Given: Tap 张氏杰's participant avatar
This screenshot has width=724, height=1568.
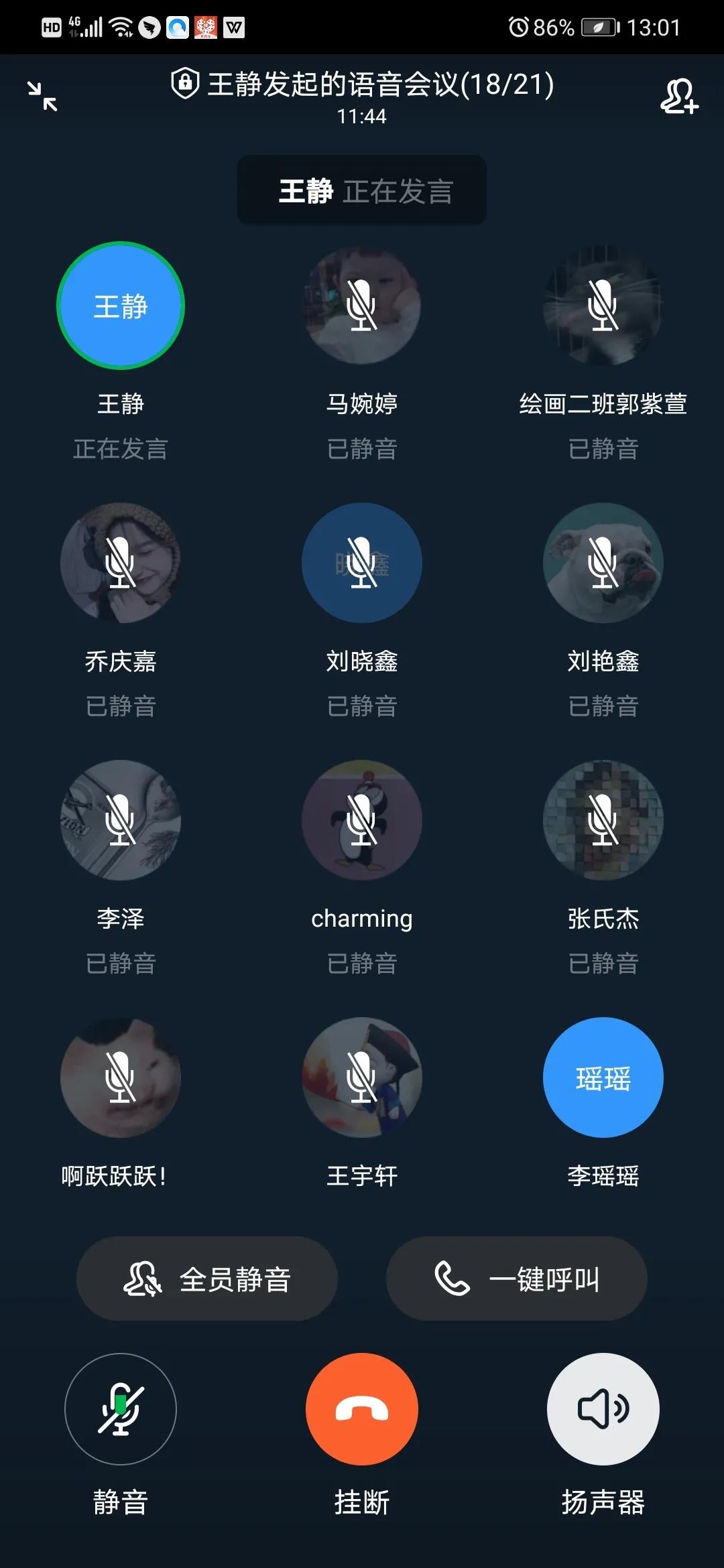Looking at the screenshot, I should pyautogui.click(x=603, y=820).
